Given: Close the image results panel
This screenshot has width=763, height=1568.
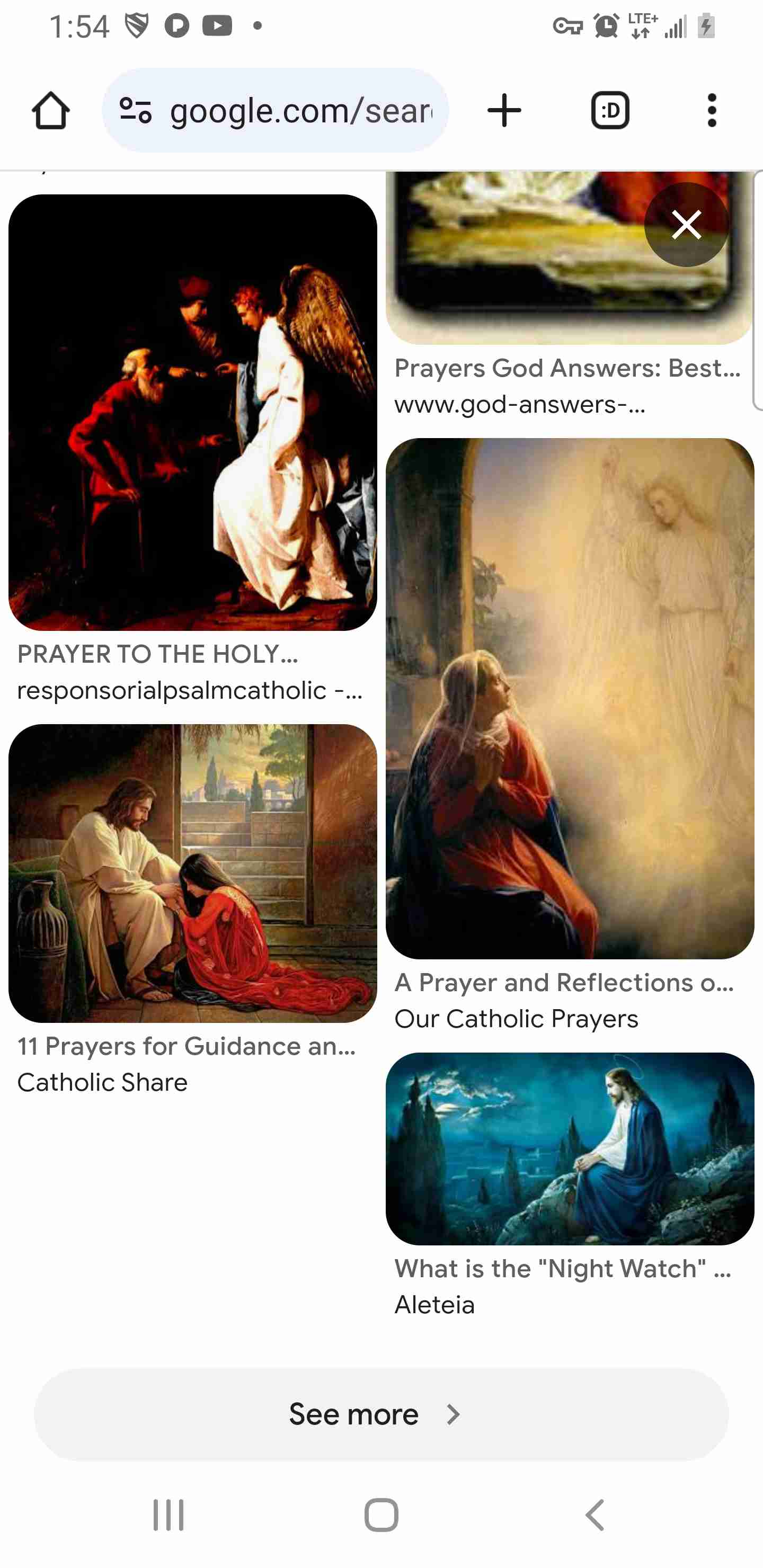Looking at the screenshot, I should click(x=686, y=225).
